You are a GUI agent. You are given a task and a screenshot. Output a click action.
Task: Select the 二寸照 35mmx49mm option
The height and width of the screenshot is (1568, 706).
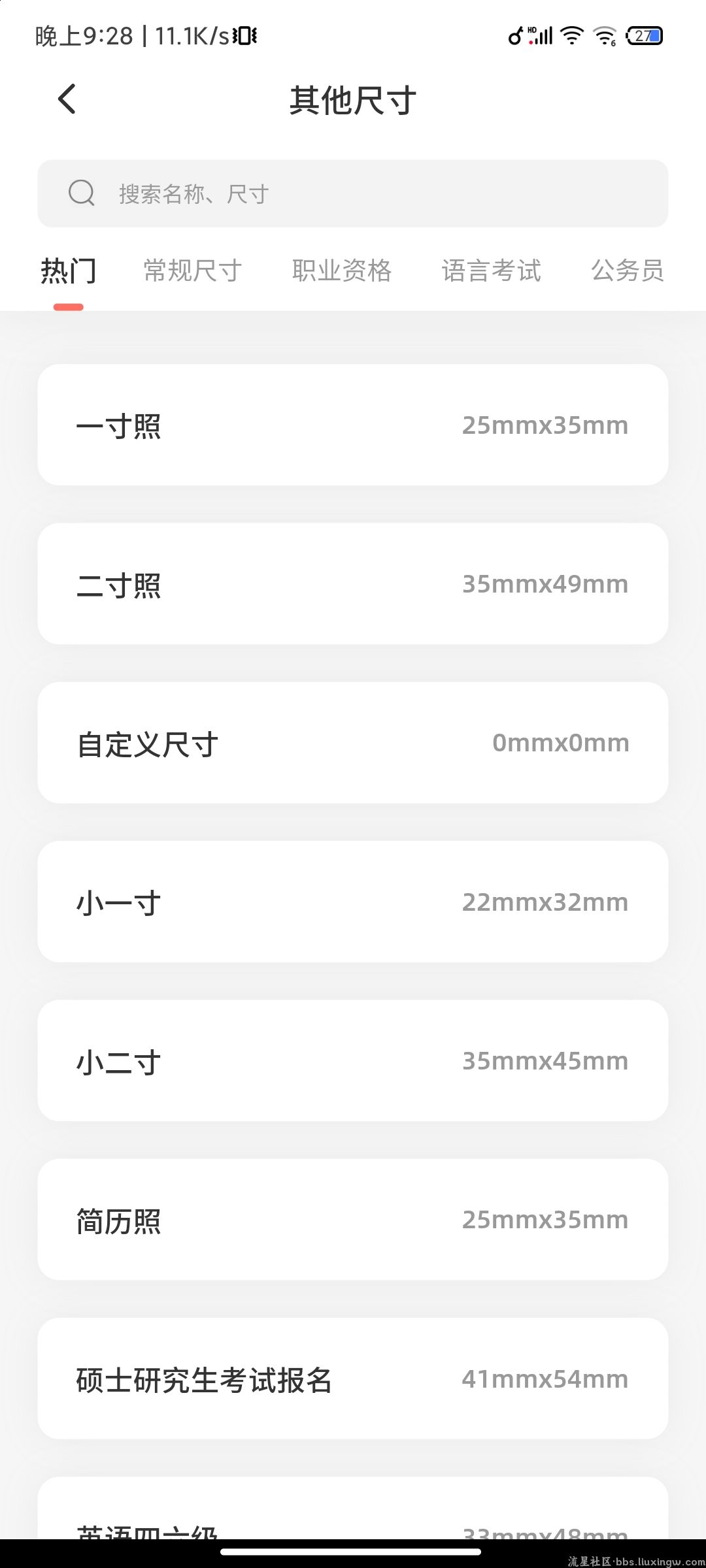353,583
